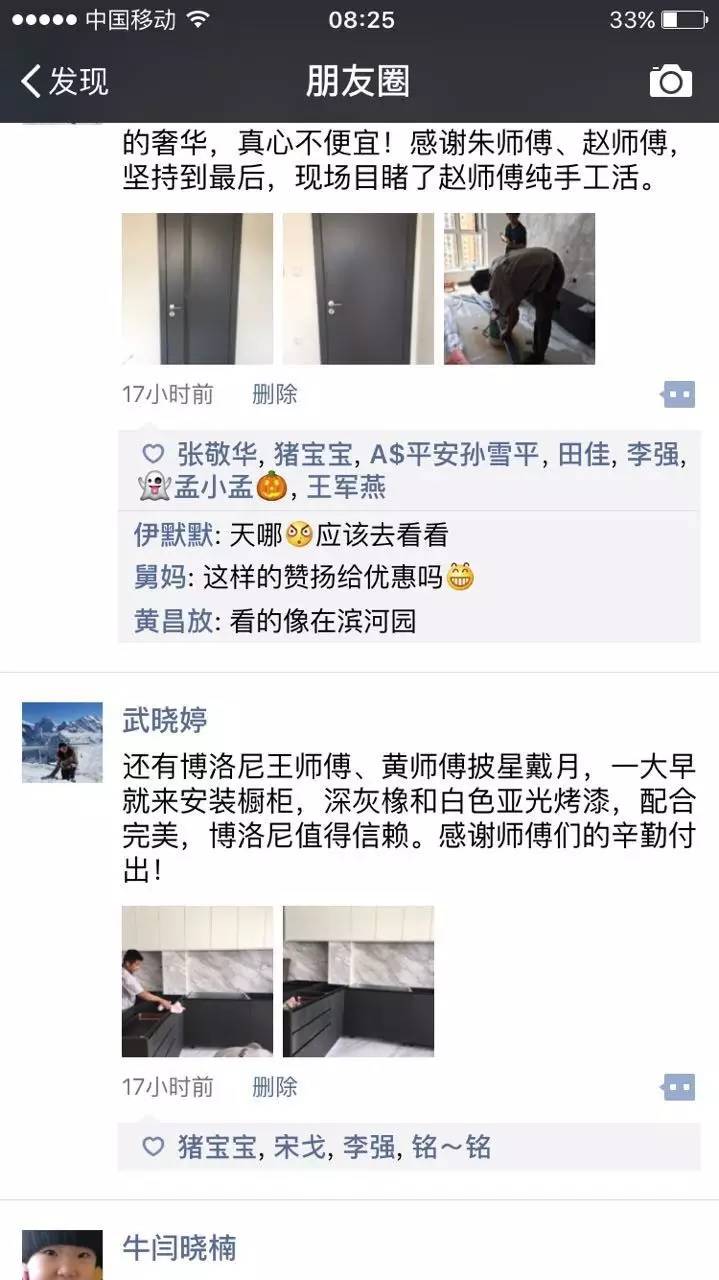Open the second kitchen cabinet photo

click(x=358, y=981)
